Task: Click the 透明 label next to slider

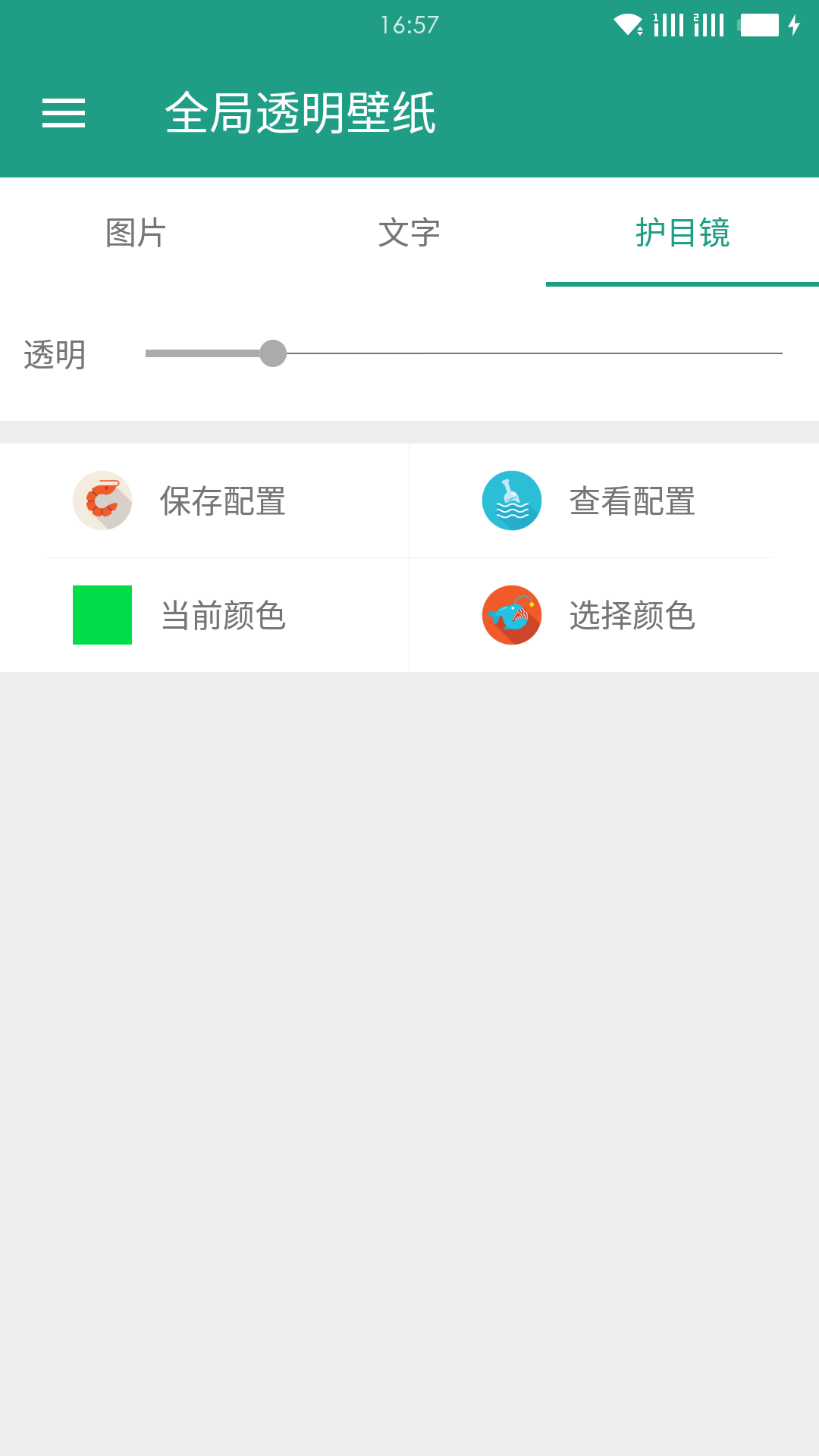Action: (x=55, y=353)
